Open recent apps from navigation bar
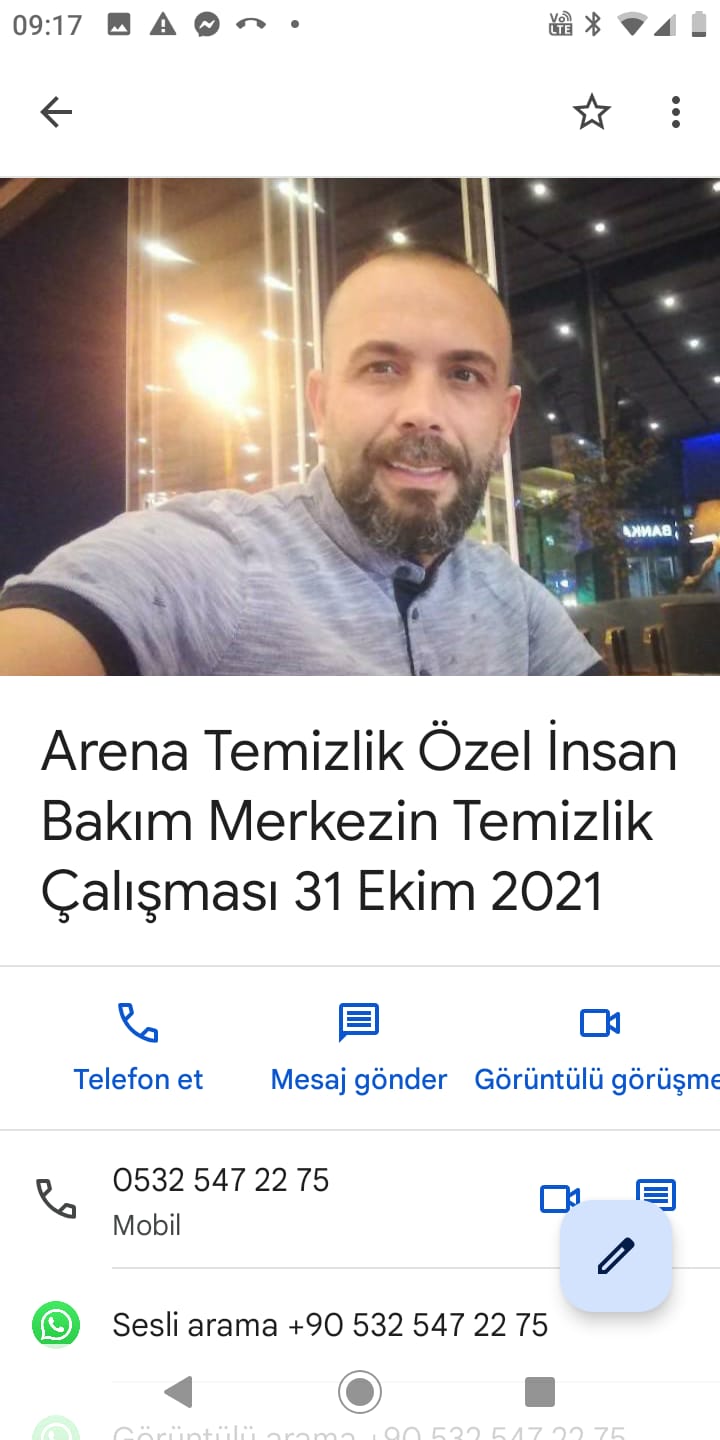Image resolution: width=720 pixels, height=1440 pixels. pos(540,1391)
